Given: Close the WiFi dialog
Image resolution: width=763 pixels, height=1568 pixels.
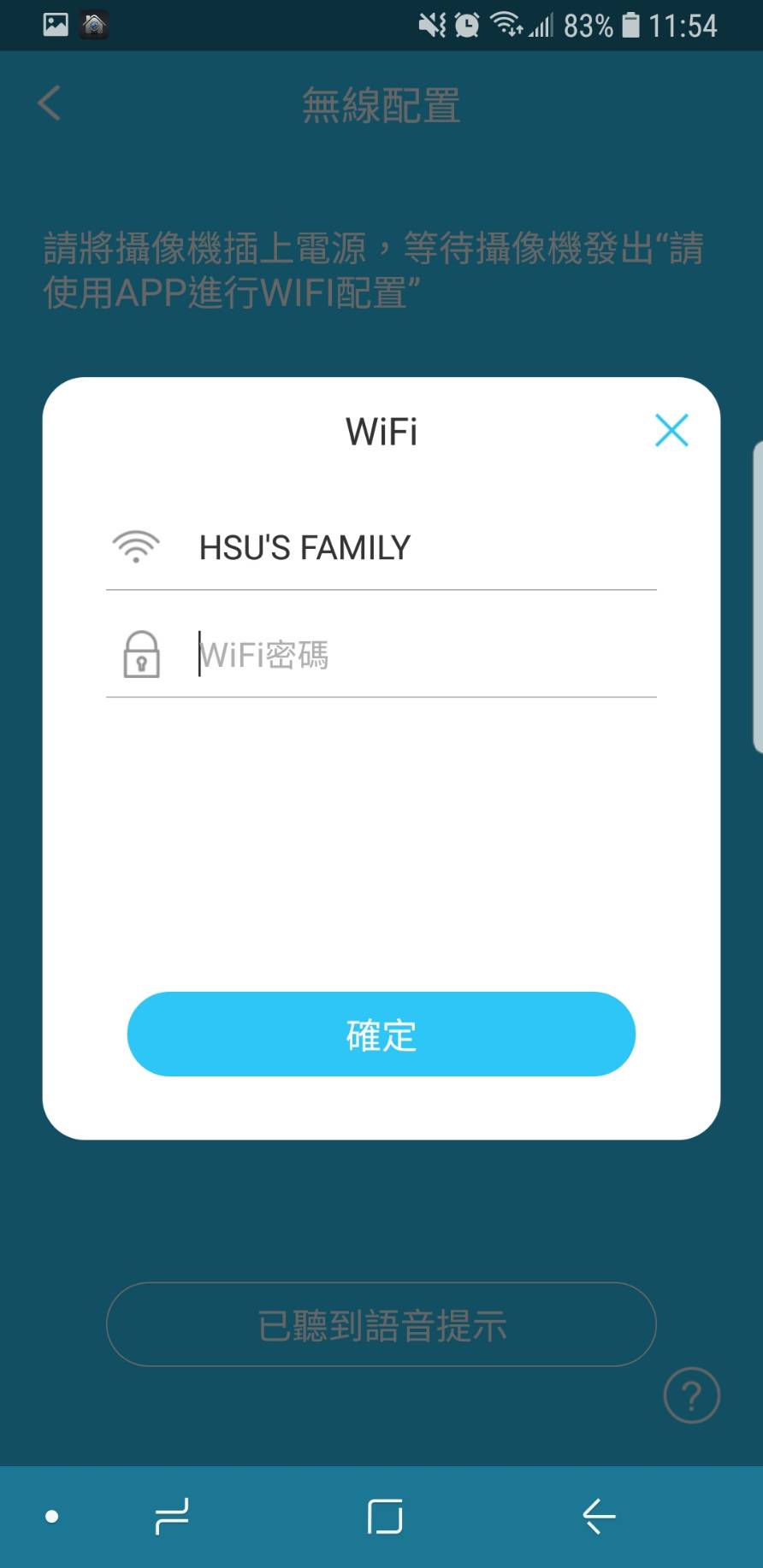Looking at the screenshot, I should coord(671,430).
